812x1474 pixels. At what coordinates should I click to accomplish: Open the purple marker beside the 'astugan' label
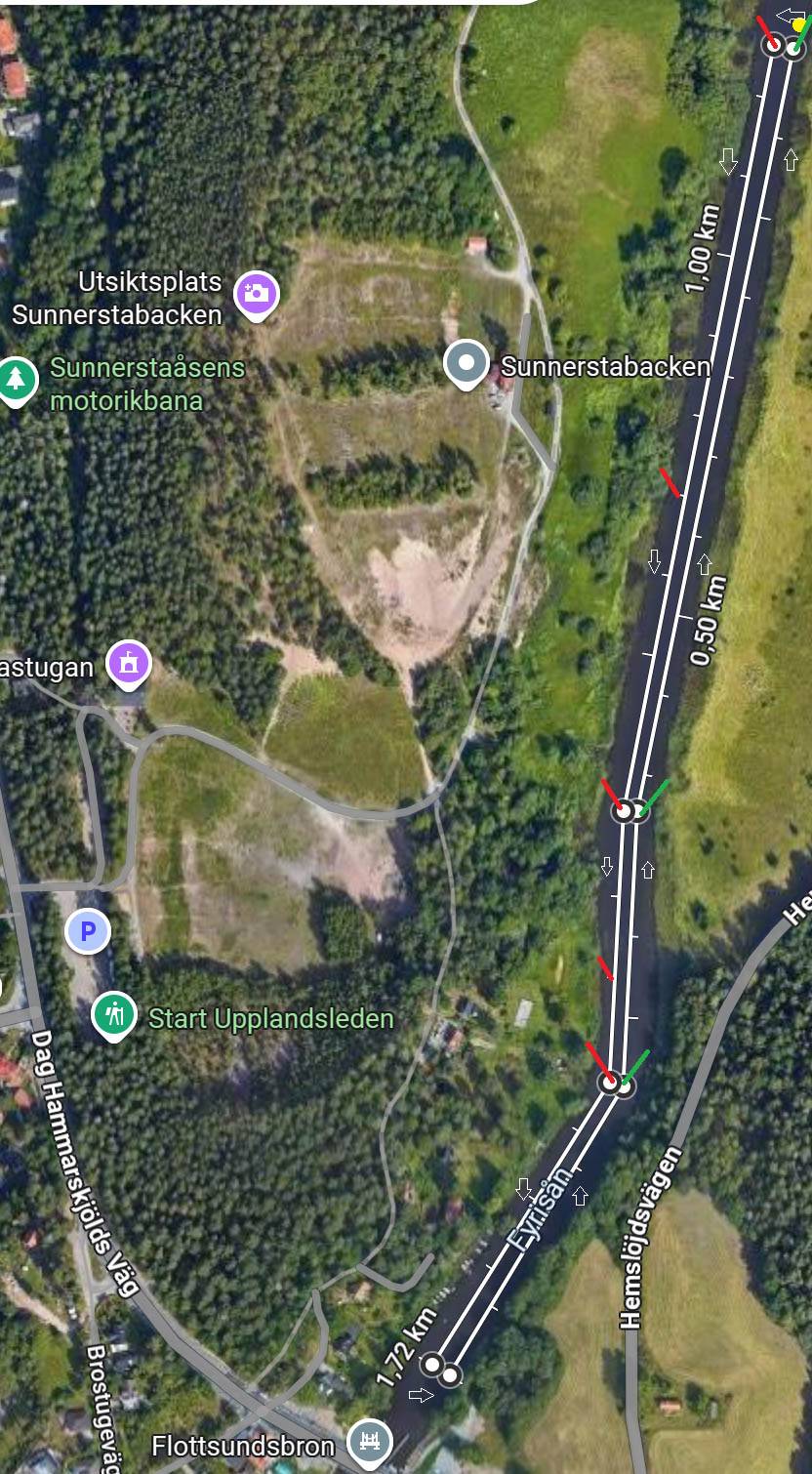(129, 664)
